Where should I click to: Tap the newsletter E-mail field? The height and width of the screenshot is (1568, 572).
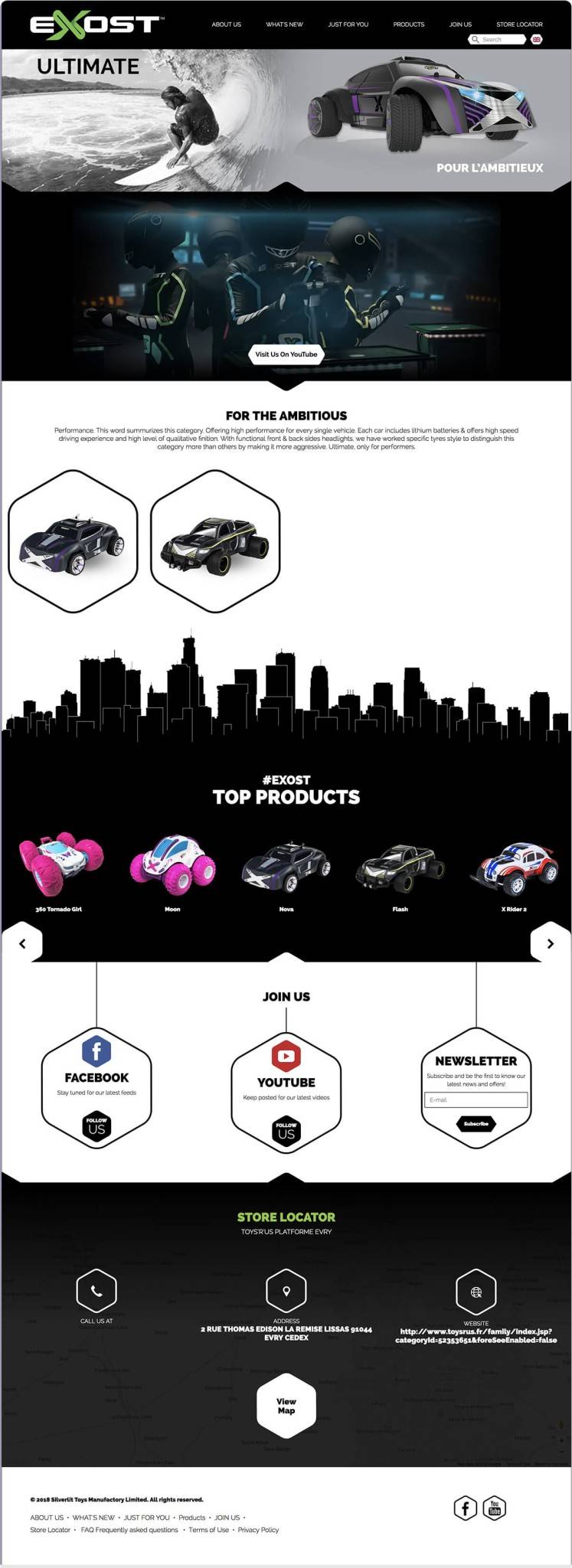tap(476, 1099)
